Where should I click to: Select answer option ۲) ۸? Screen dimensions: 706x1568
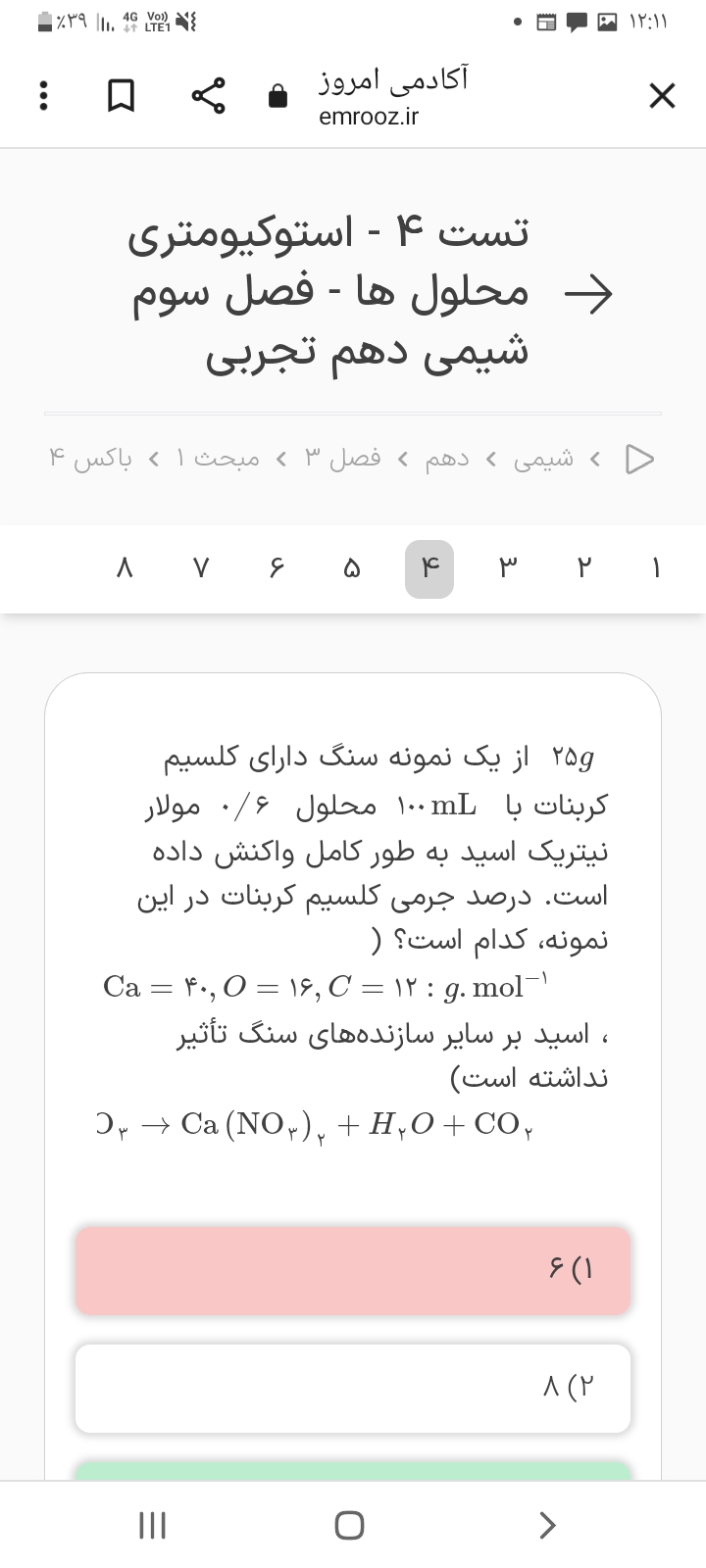[x=353, y=1388]
